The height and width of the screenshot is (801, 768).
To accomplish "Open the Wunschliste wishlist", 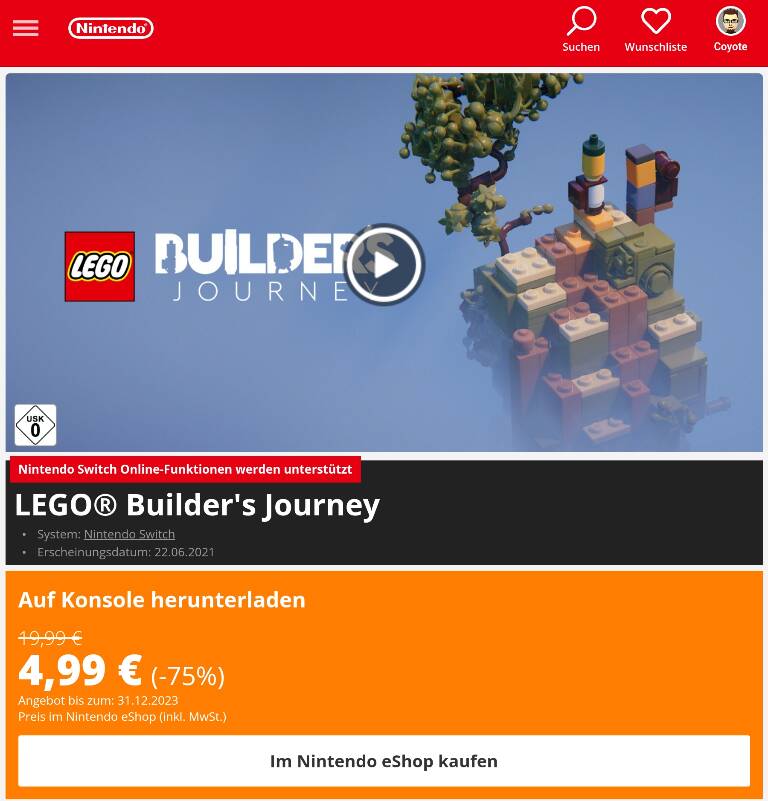I will 655,29.
